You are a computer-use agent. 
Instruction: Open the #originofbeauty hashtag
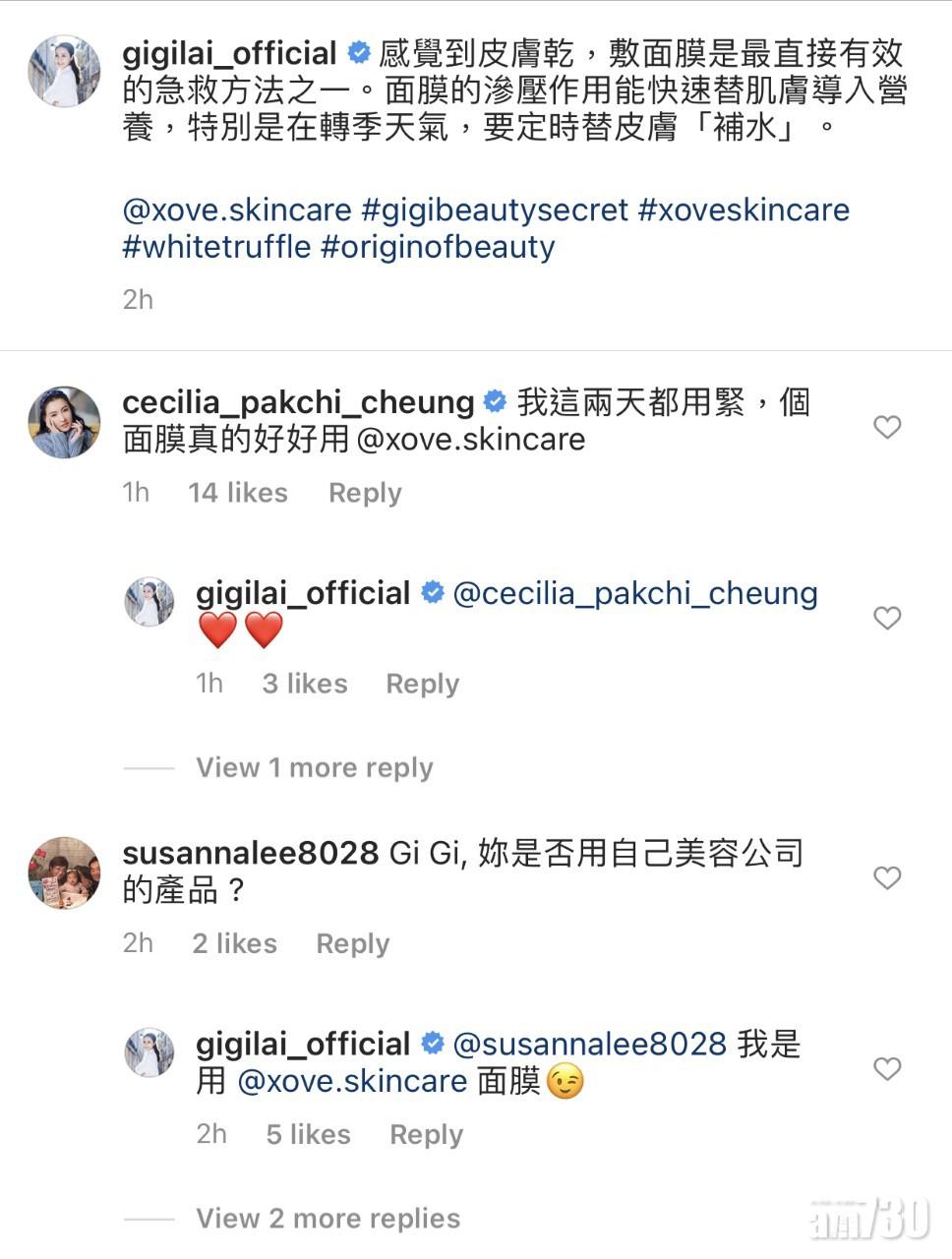[438, 246]
